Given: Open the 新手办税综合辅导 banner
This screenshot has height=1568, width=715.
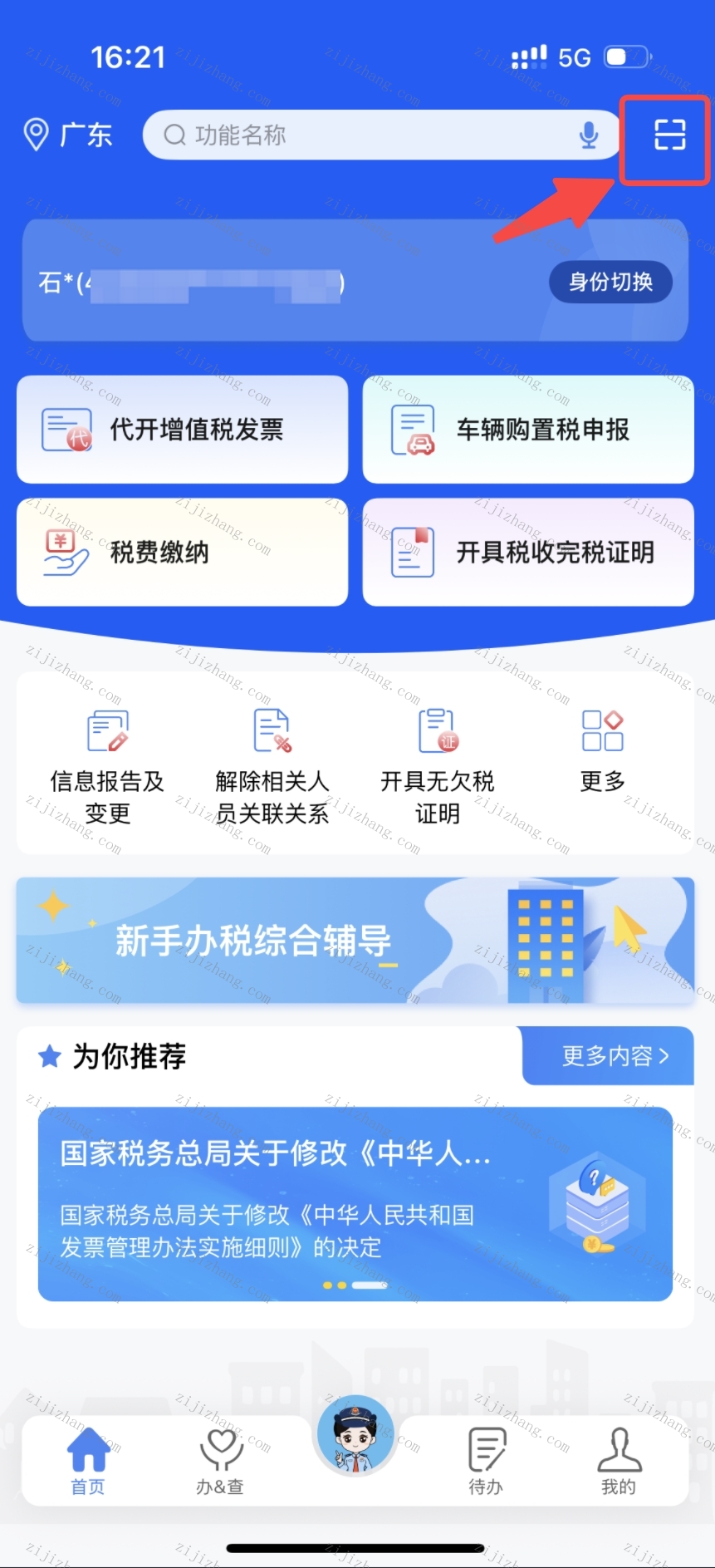Looking at the screenshot, I should [355, 941].
